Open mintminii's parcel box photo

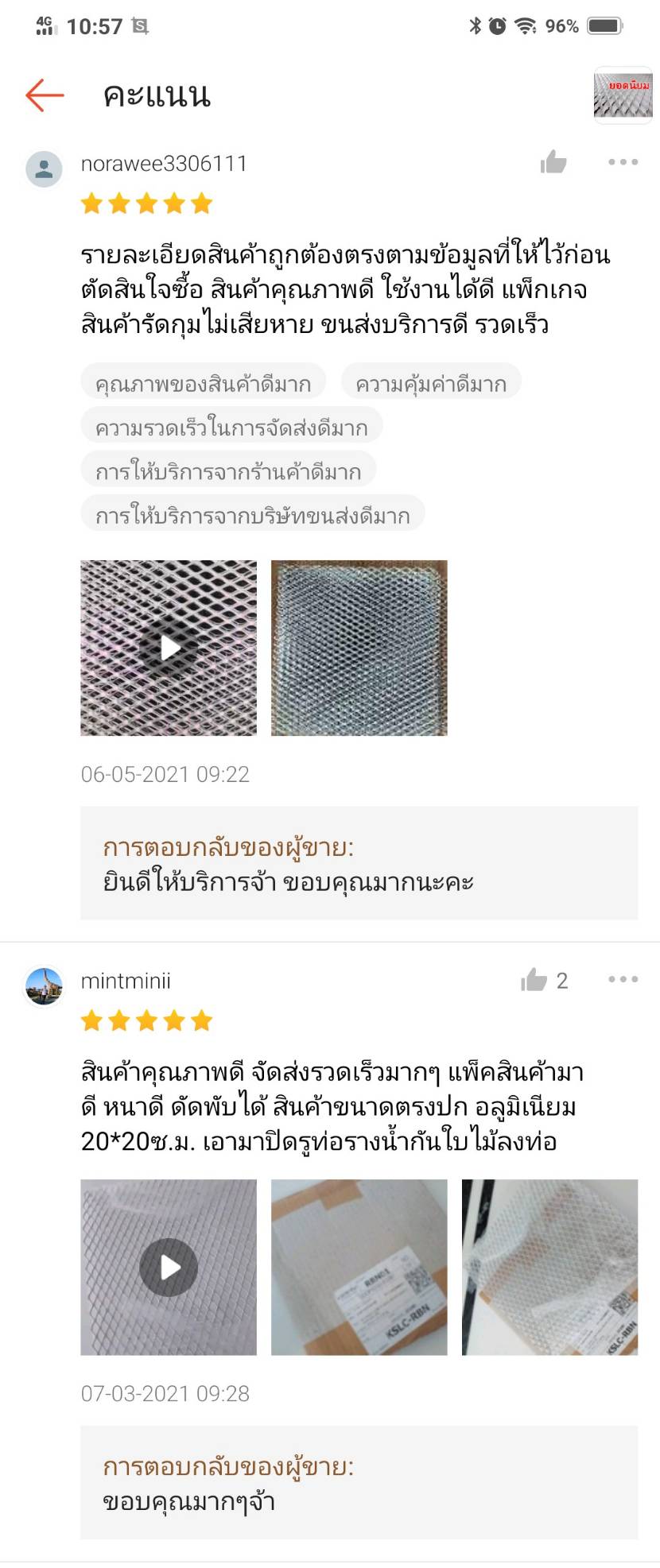pos(359,1267)
